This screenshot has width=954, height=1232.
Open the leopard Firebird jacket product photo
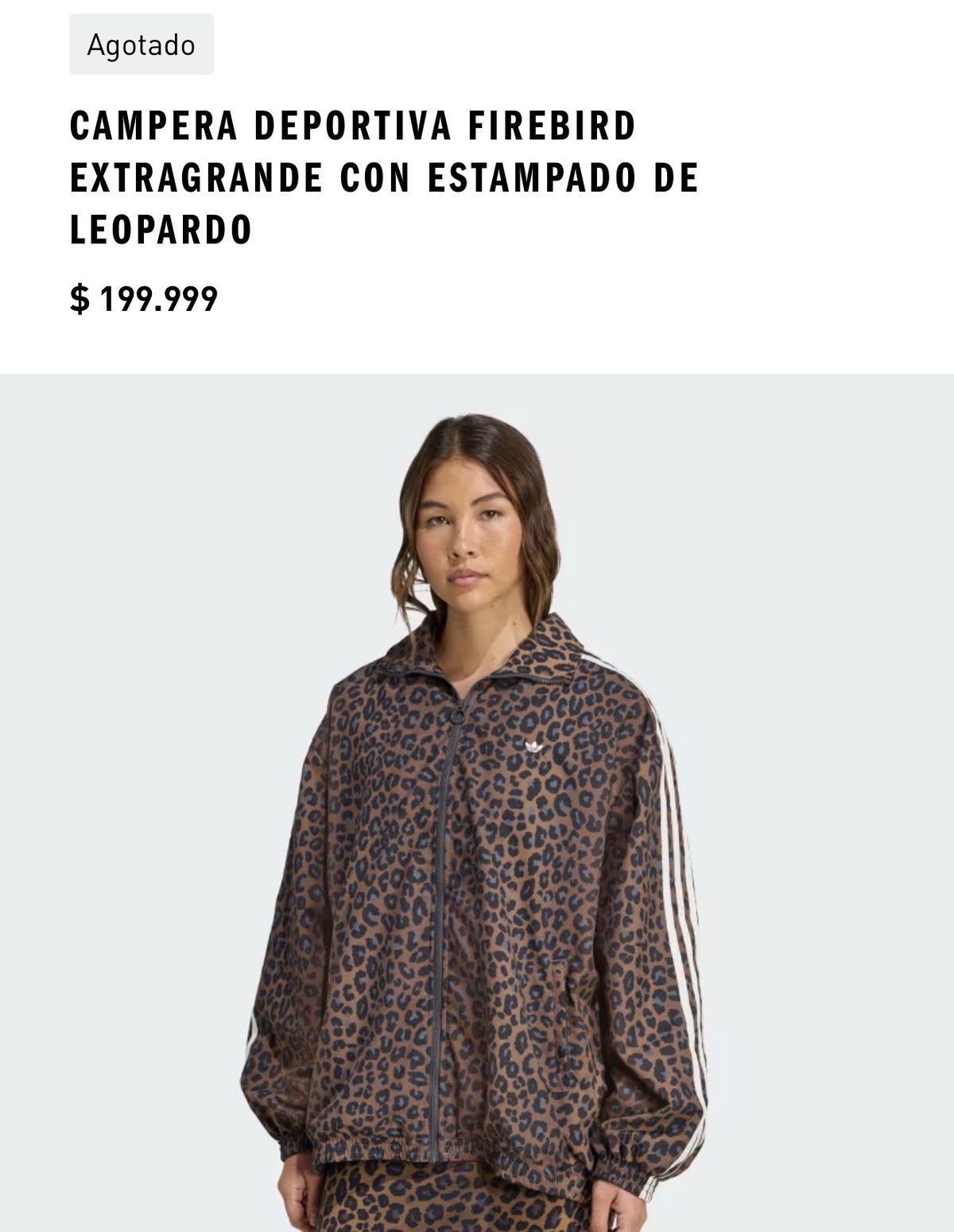[477, 803]
